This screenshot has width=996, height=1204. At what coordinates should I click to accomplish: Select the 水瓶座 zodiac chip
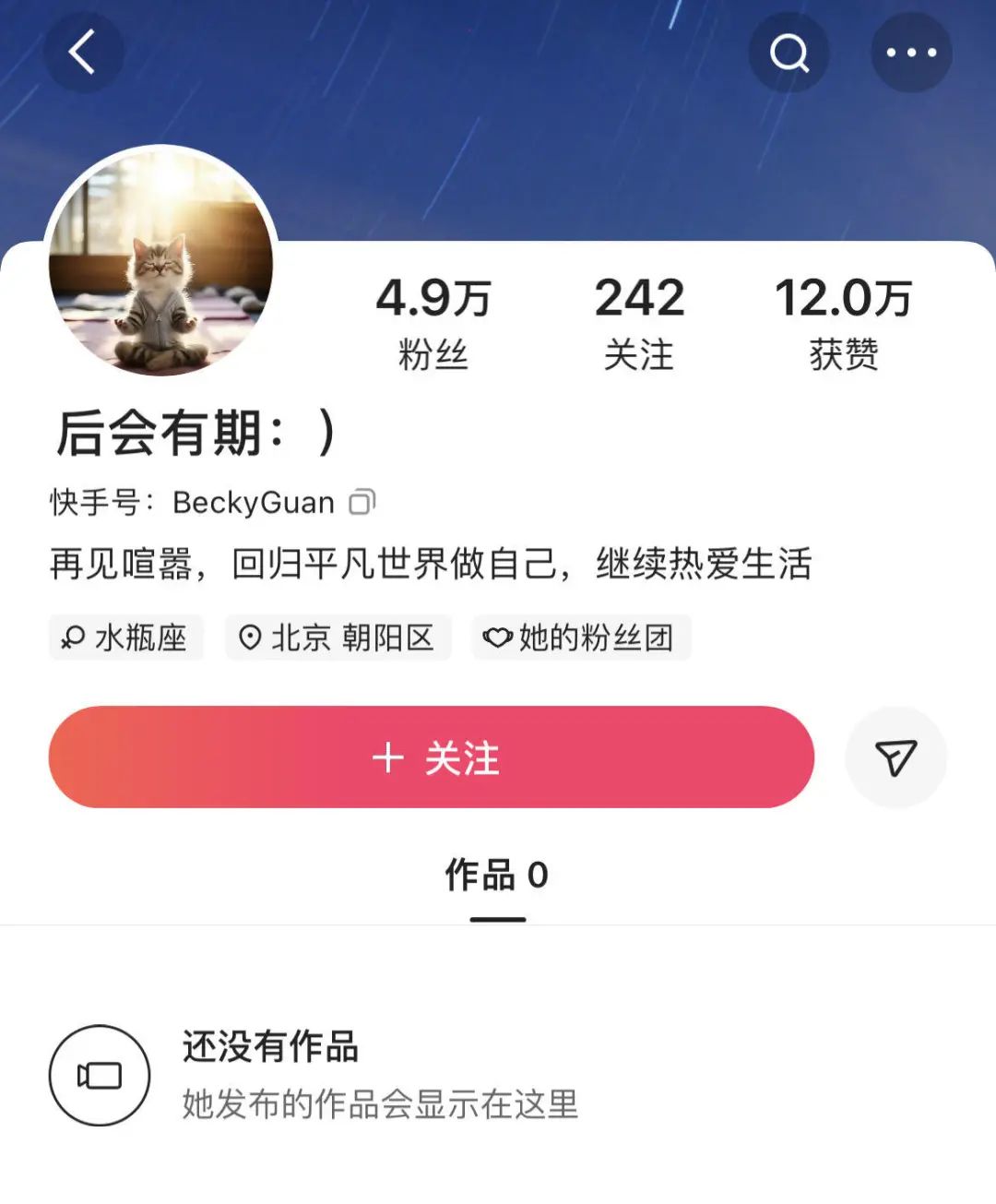click(125, 638)
